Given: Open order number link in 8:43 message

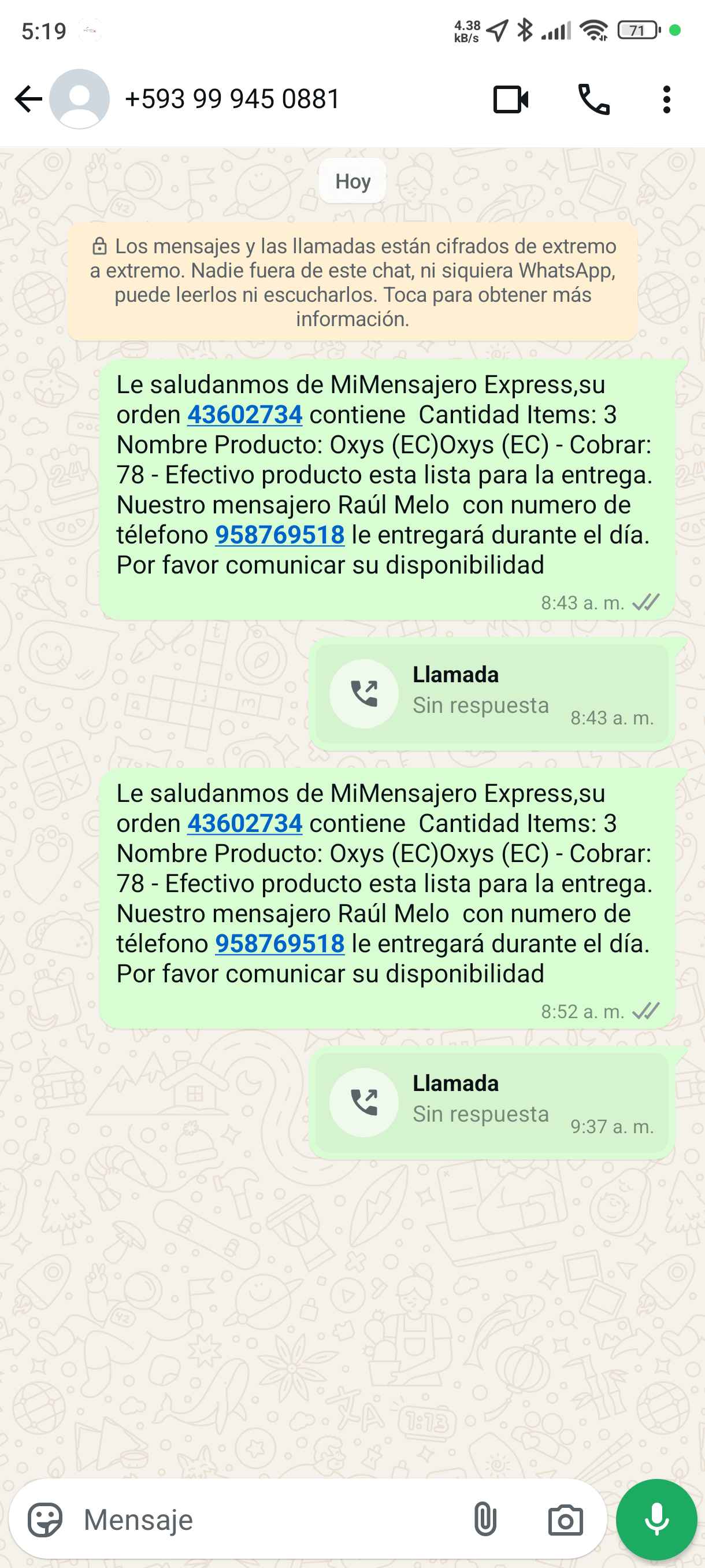Looking at the screenshot, I should 244,415.
